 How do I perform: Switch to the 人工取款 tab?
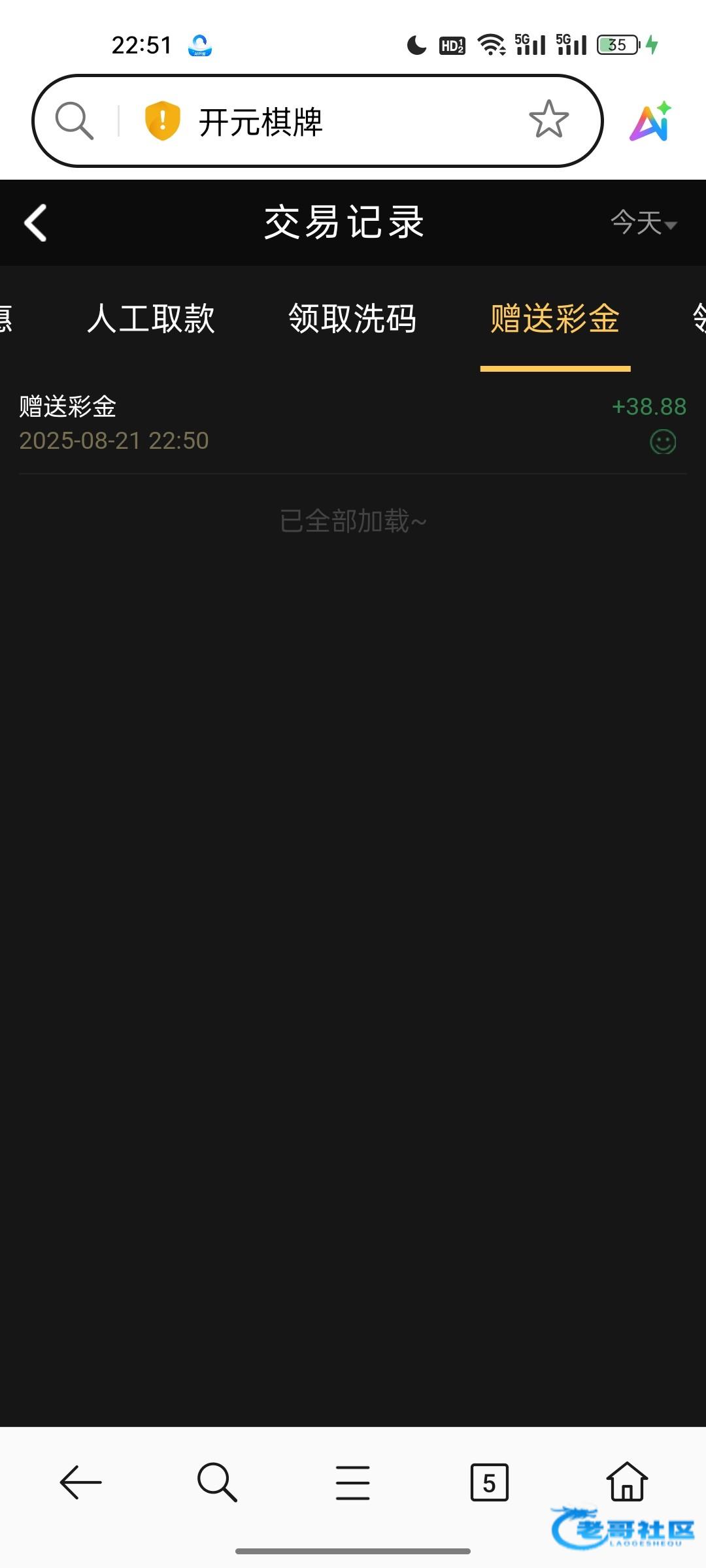(151, 319)
